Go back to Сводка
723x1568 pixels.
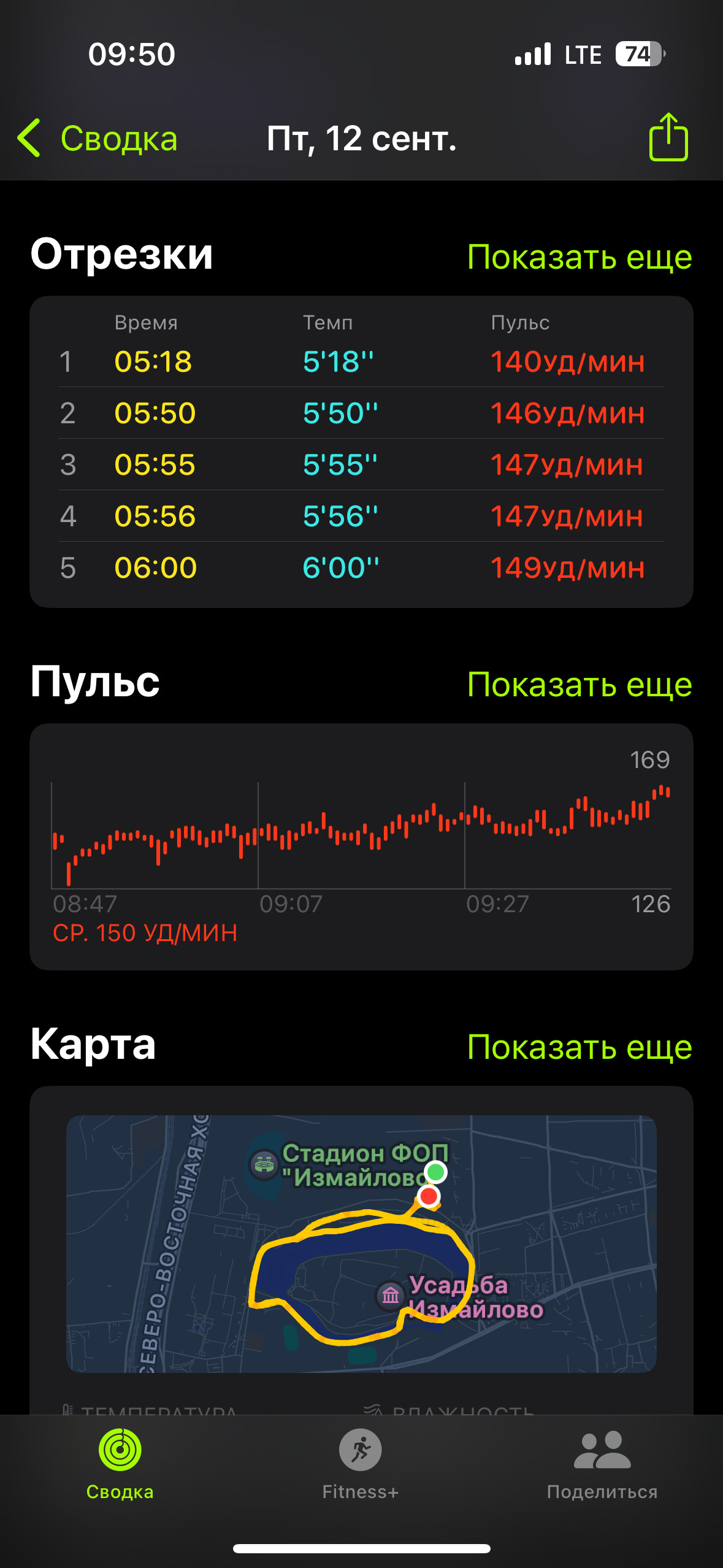click(98, 139)
